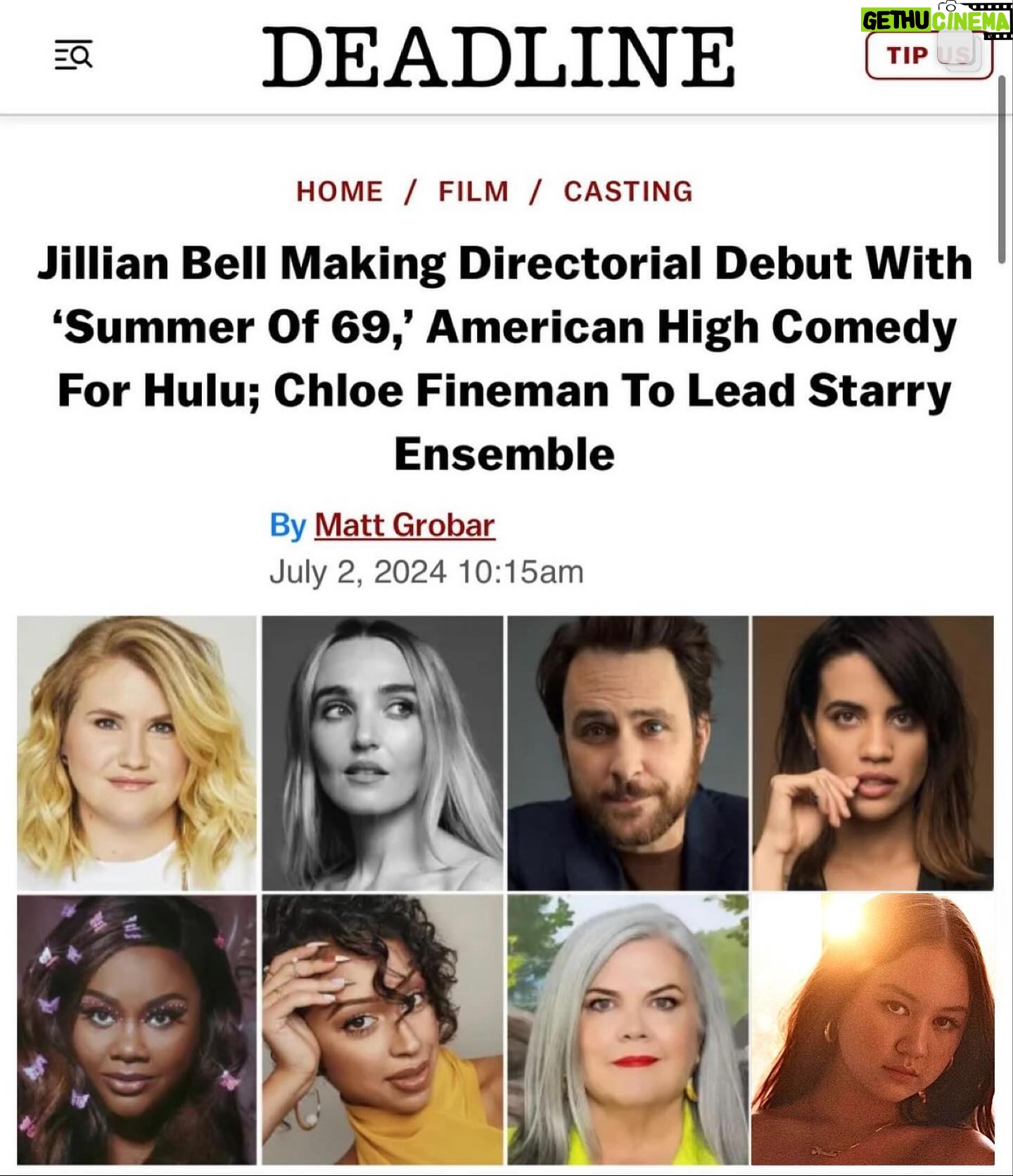
Task: Go to the Deadline homepage logo
Action: tap(499, 57)
